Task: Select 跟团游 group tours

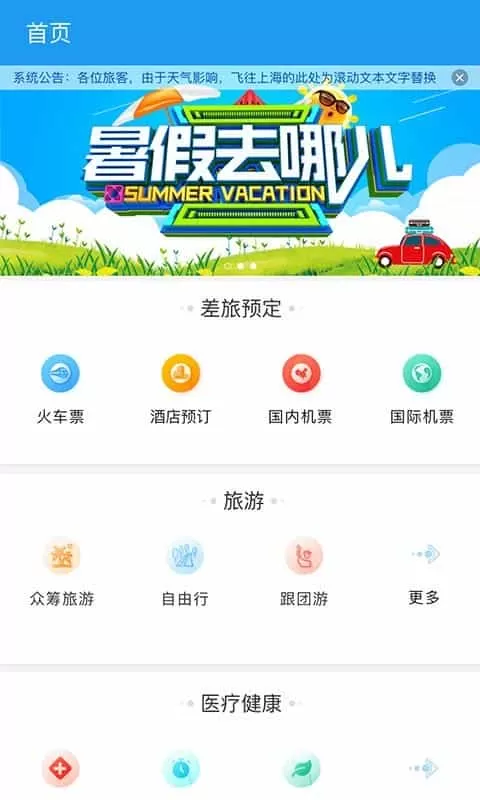Action: click(304, 571)
